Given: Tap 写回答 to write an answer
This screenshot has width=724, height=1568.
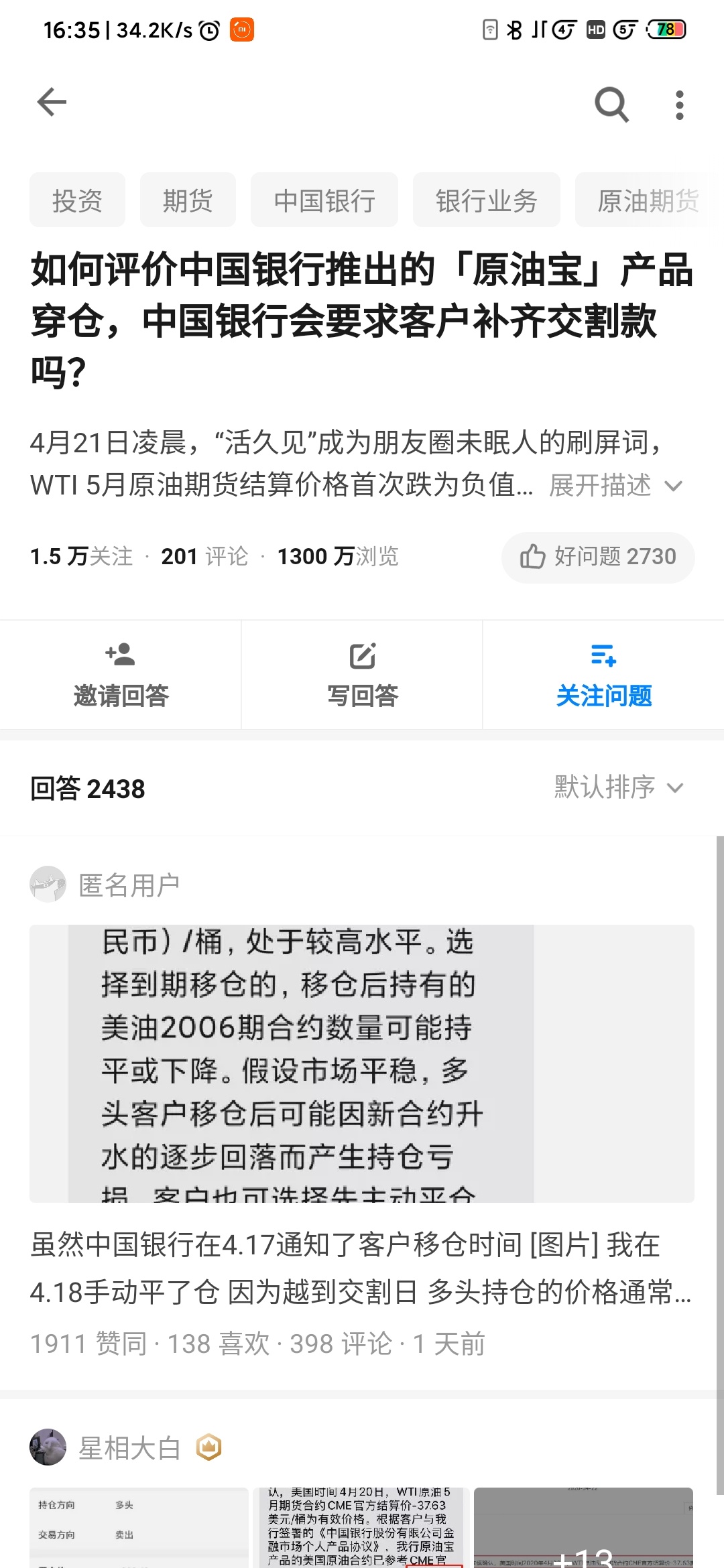Looking at the screenshot, I should tap(362, 675).
